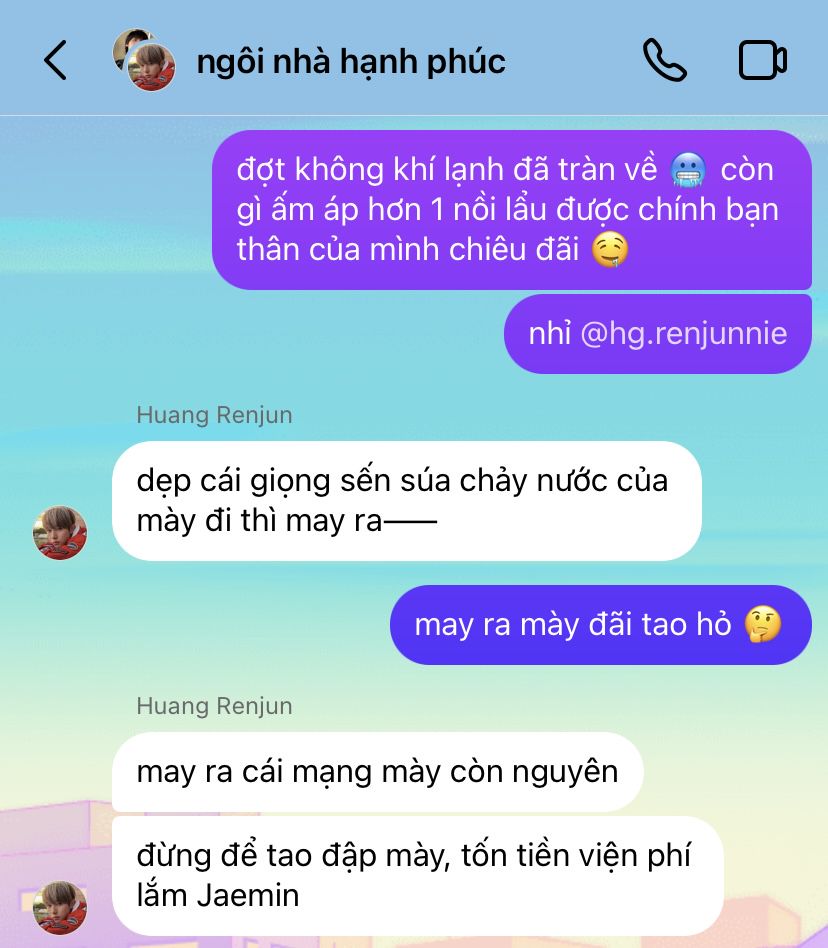
Task: Open Huang Renjun's avatar beside "lắm Jaemin"
Action: click(x=60, y=907)
